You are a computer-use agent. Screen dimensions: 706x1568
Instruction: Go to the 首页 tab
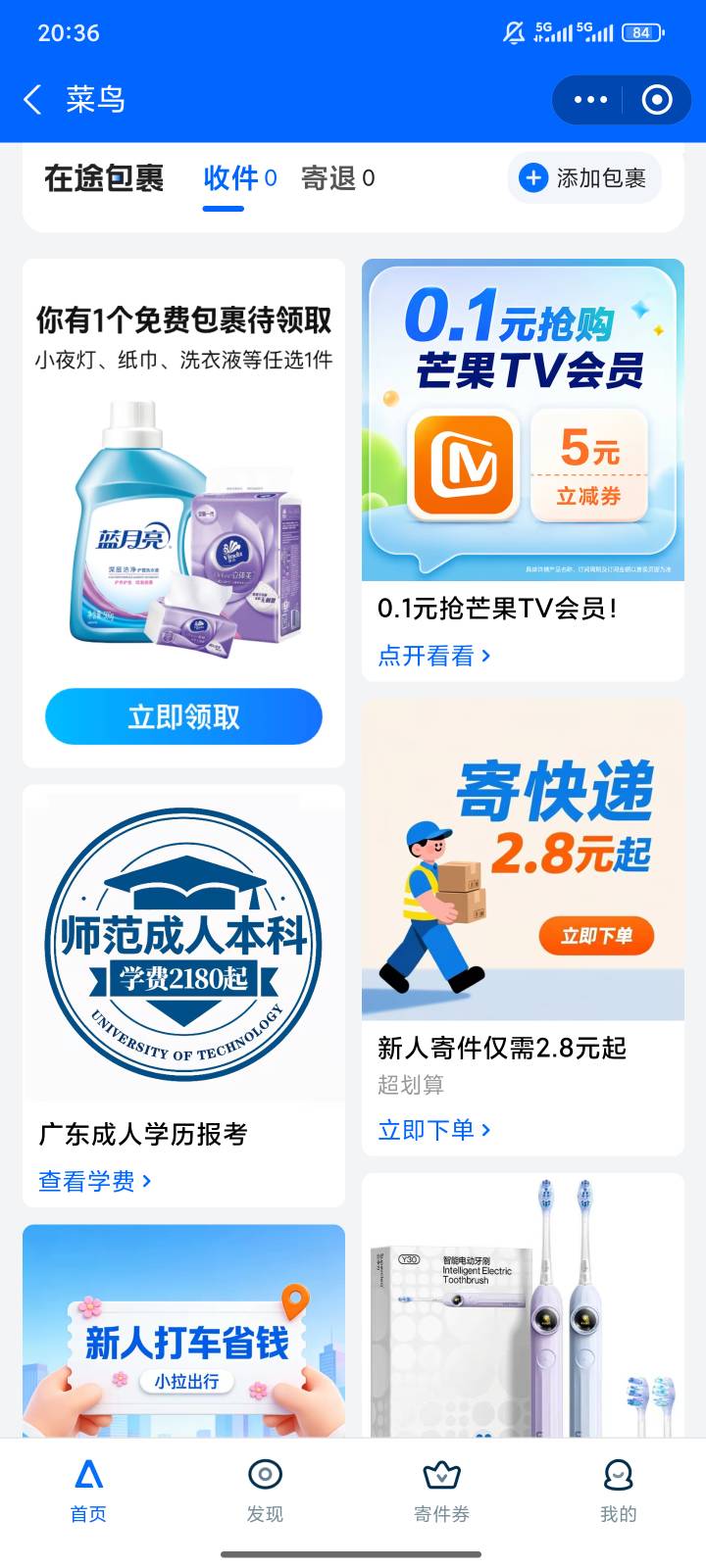point(88,1492)
